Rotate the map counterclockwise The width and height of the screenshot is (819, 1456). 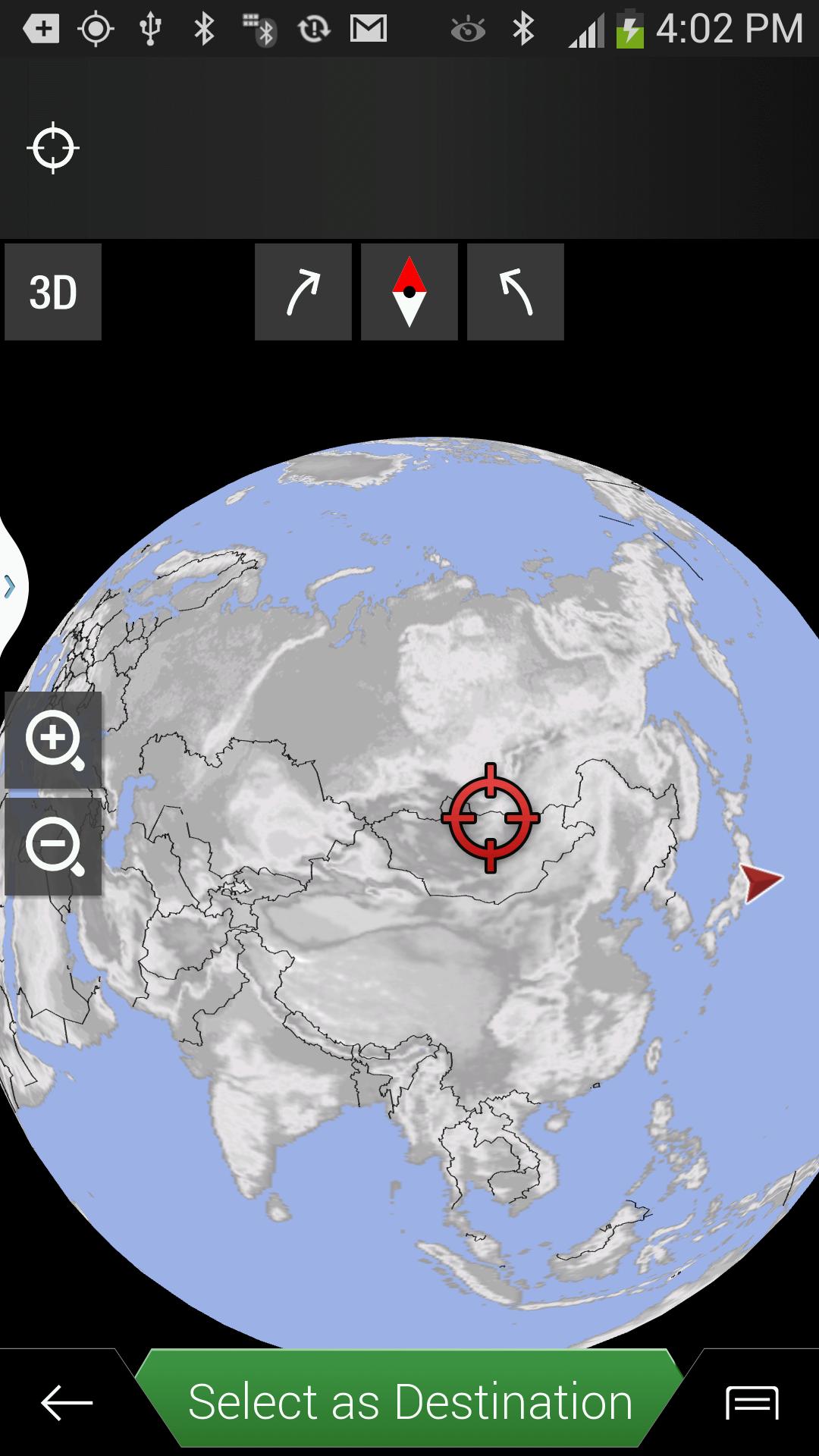(516, 292)
